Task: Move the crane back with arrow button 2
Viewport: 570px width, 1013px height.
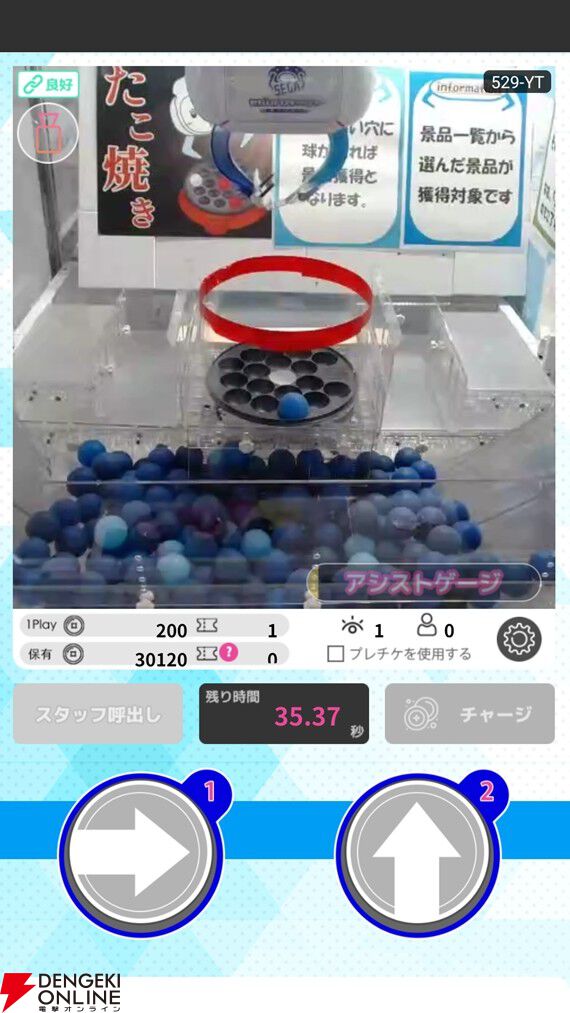Action: (x=418, y=854)
